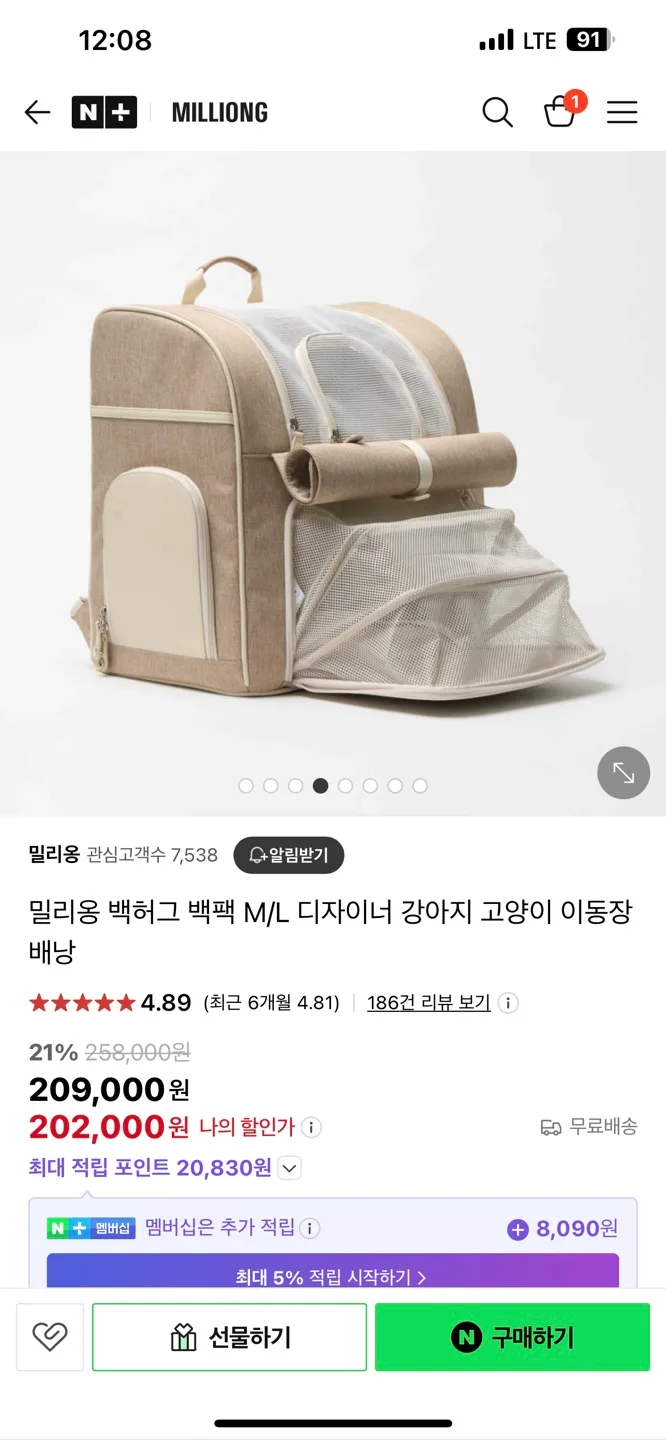Open the MILLIONG store name

pyautogui.click(x=219, y=112)
